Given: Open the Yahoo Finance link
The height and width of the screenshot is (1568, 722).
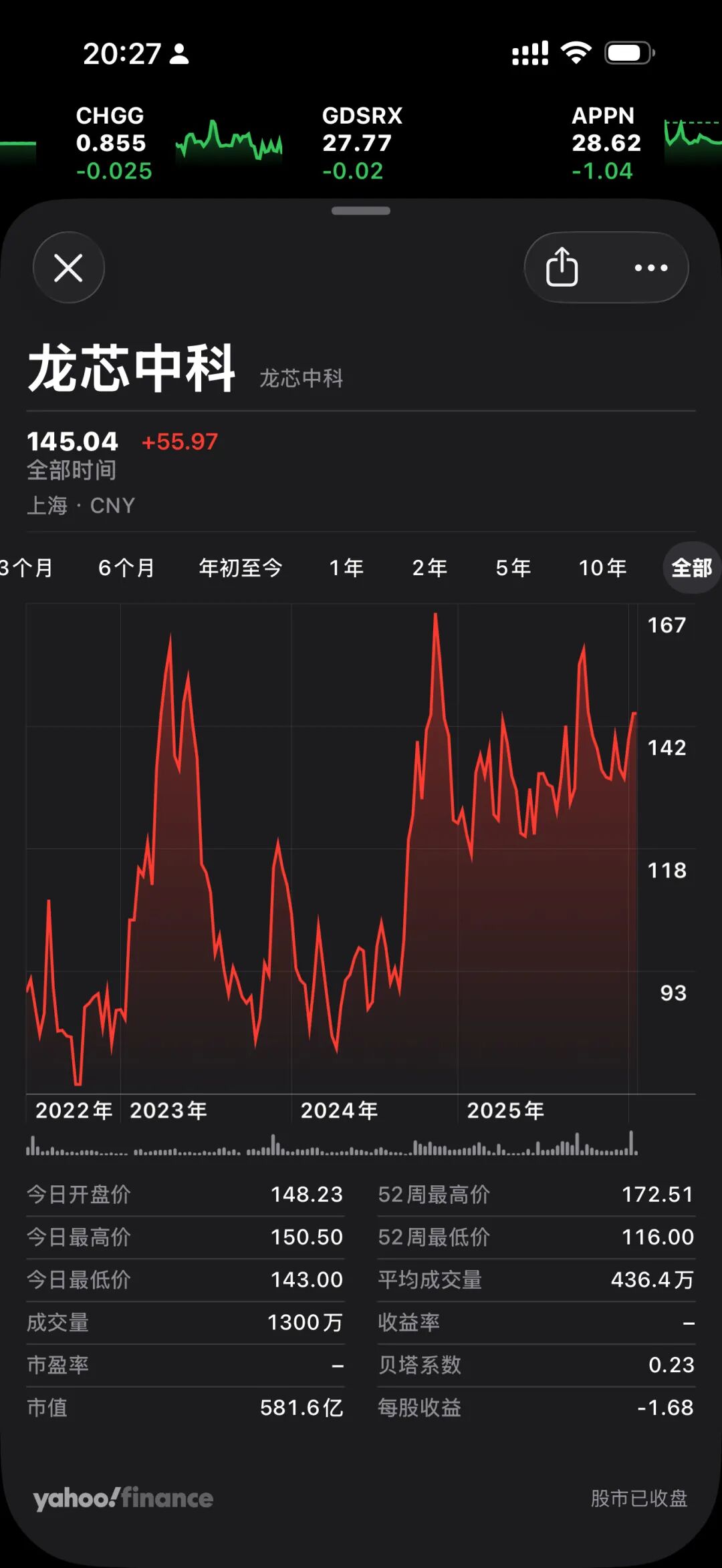Looking at the screenshot, I should pyautogui.click(x=123, y=1498).
